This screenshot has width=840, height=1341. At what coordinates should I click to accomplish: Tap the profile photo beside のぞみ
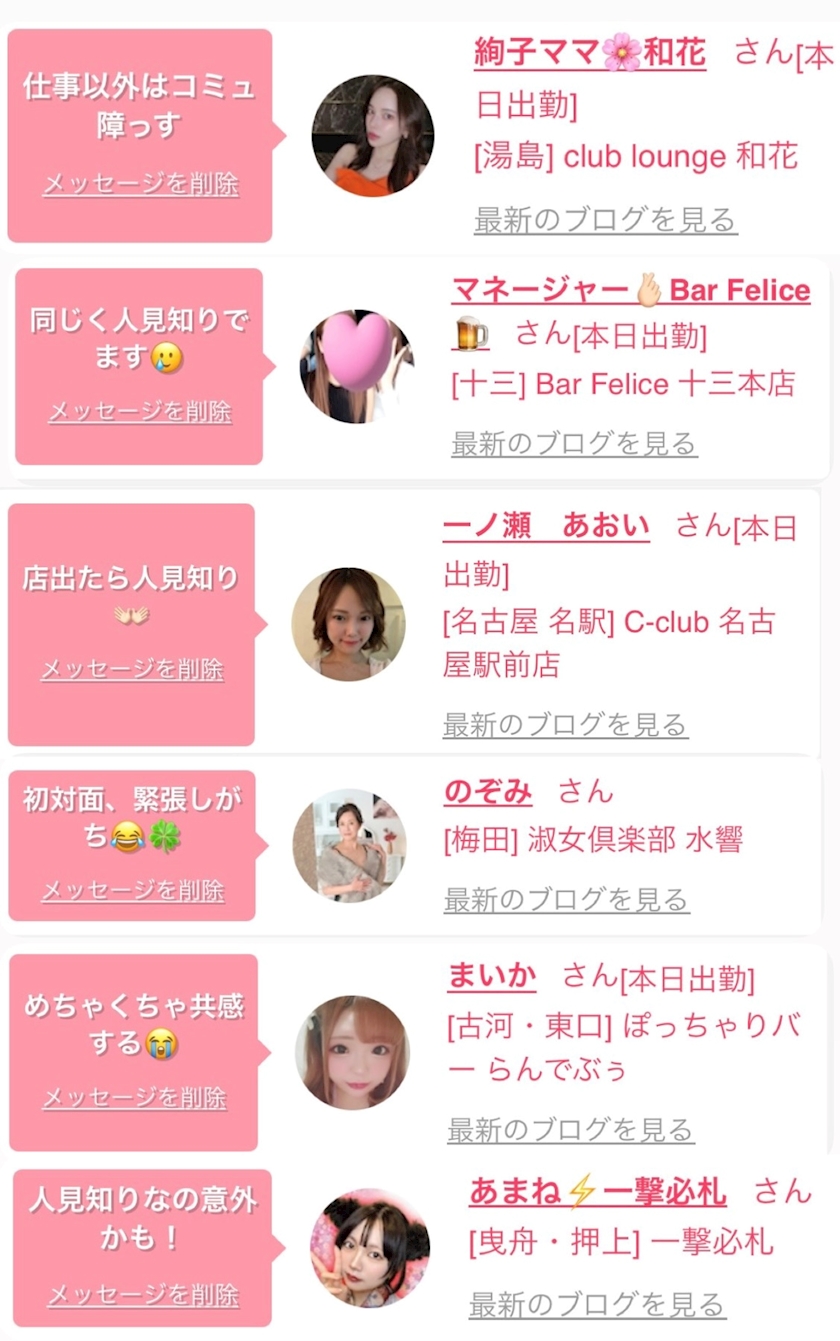pyautogui.click(x=349, y=845)
